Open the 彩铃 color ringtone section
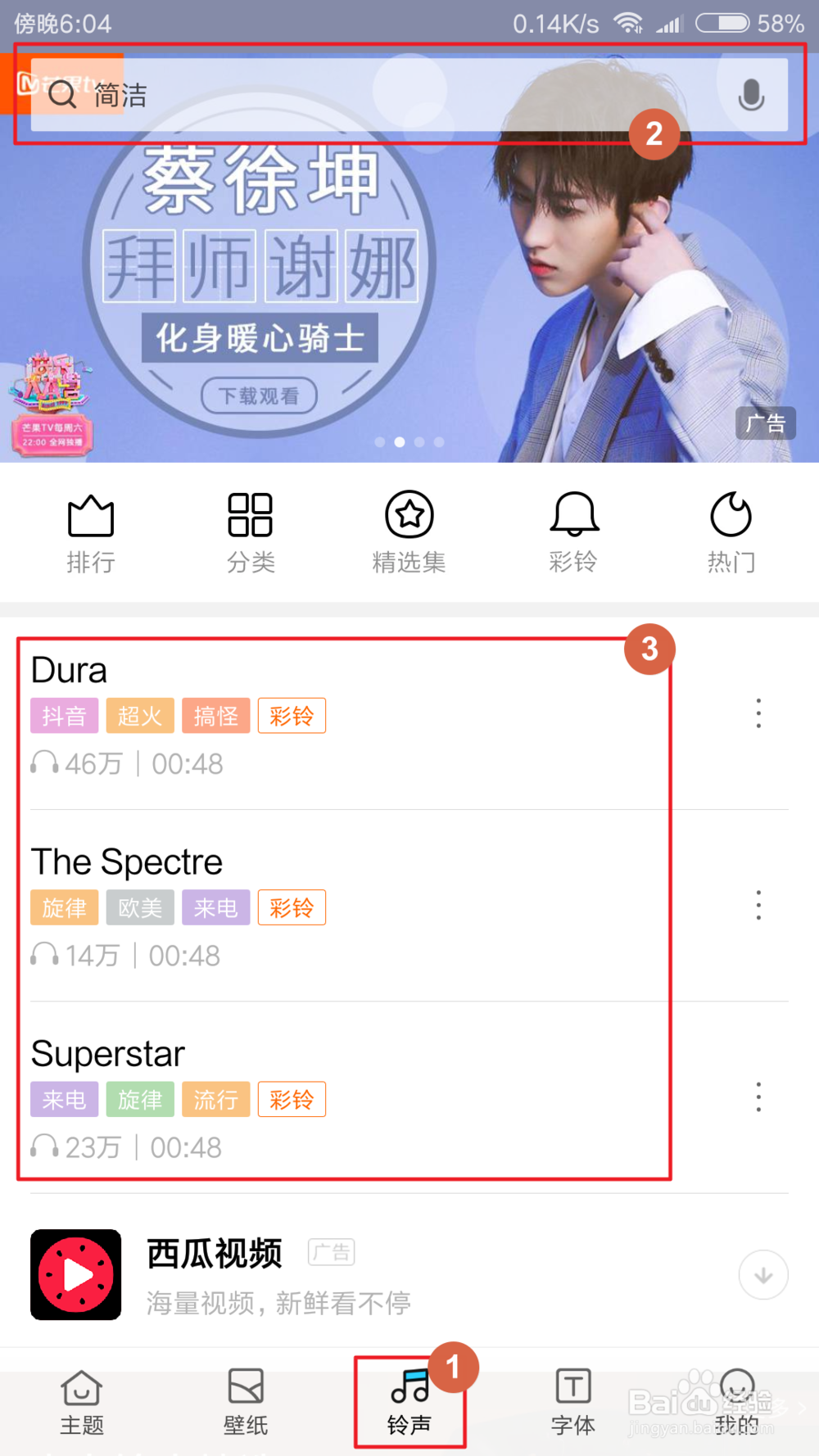 click(573, 532)
